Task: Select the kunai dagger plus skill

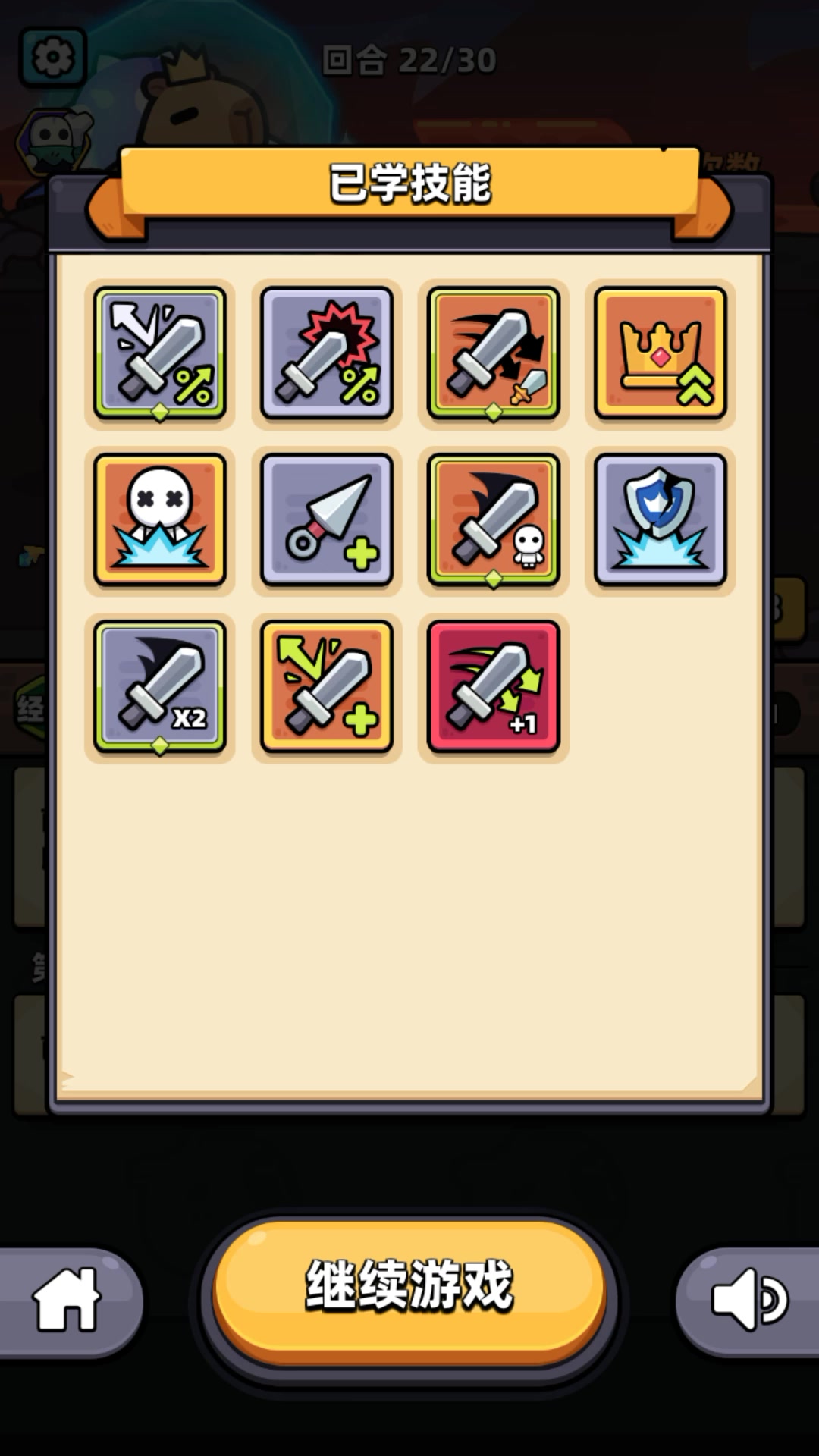Action: [x=326, y=520]
